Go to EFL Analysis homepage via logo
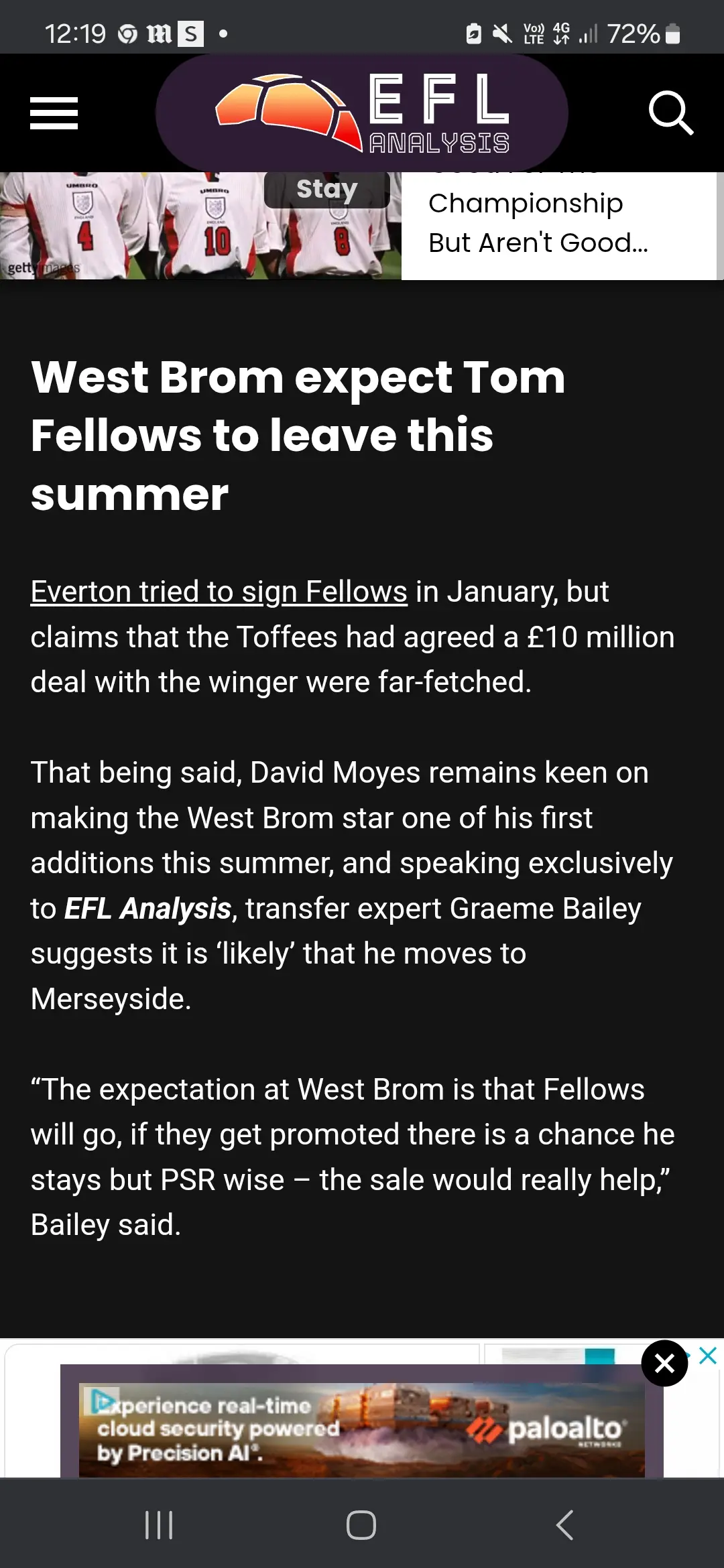724x1568 pixels. pyautogui.click(x=362, y=113)
